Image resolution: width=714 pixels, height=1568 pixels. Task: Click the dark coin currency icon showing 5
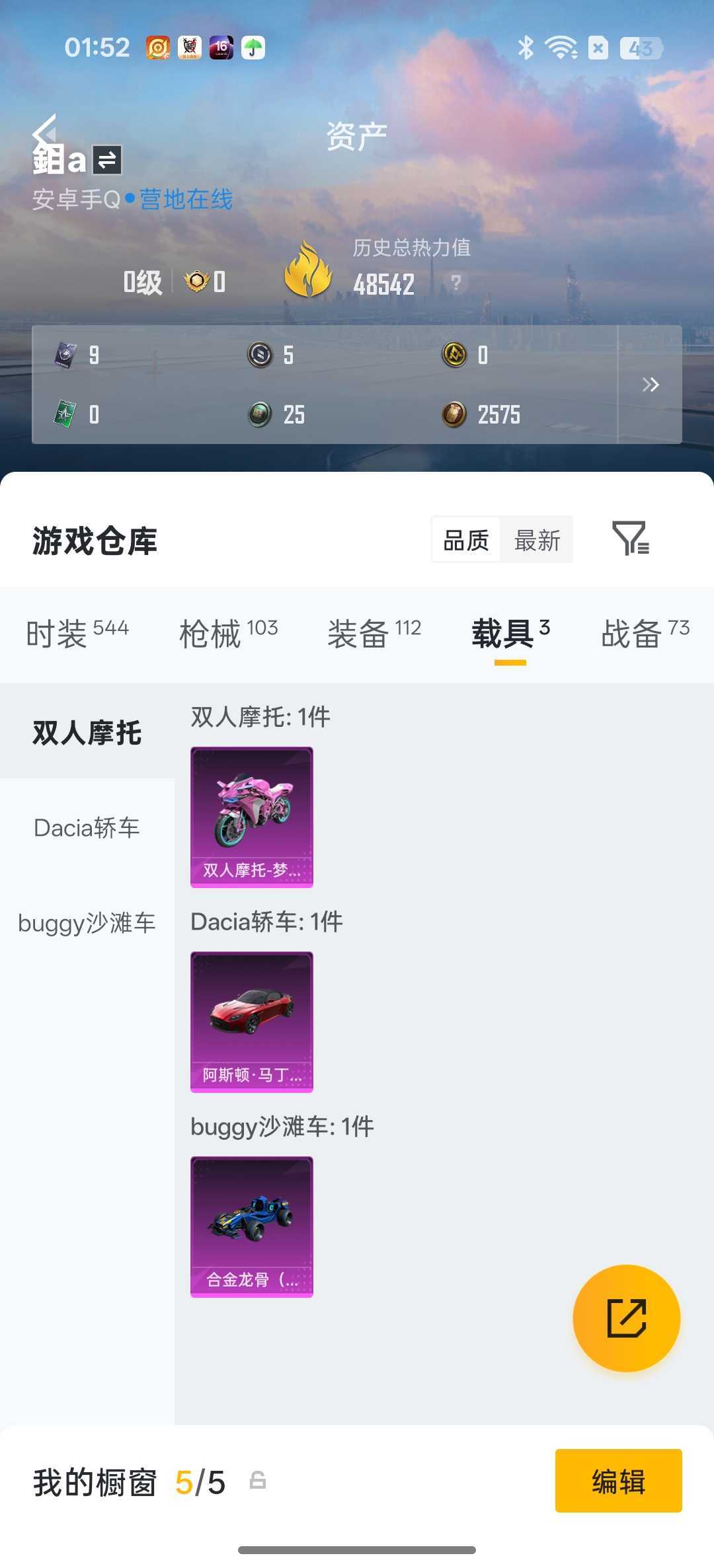261,355
